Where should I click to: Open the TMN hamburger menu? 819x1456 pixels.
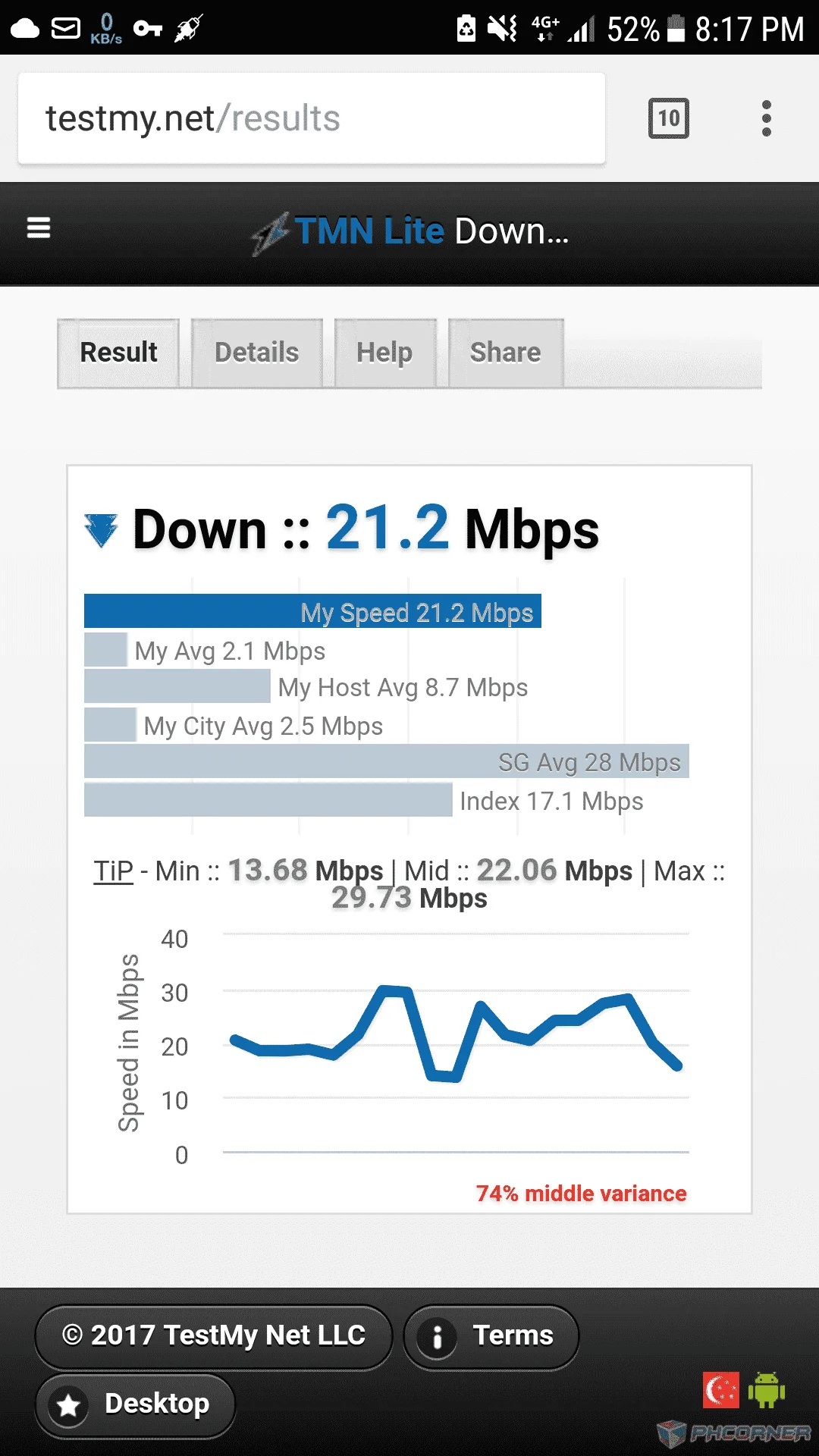[39, 227]
